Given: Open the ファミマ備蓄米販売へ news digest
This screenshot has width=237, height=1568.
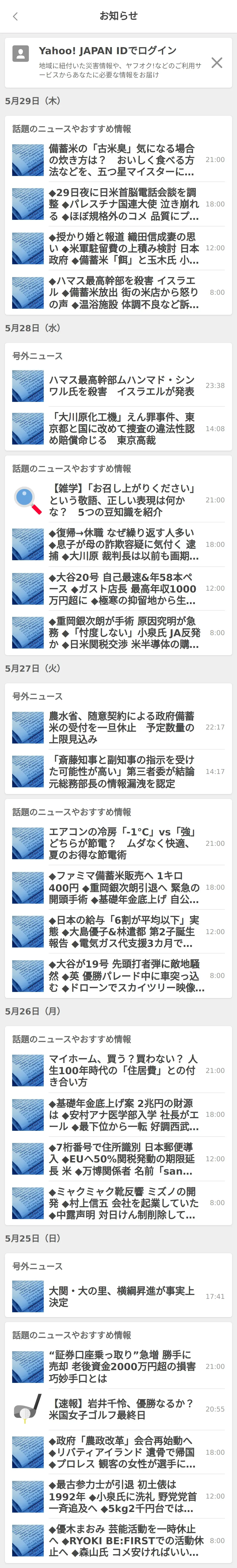Looking at the screenshot, I should coord(122,887).
